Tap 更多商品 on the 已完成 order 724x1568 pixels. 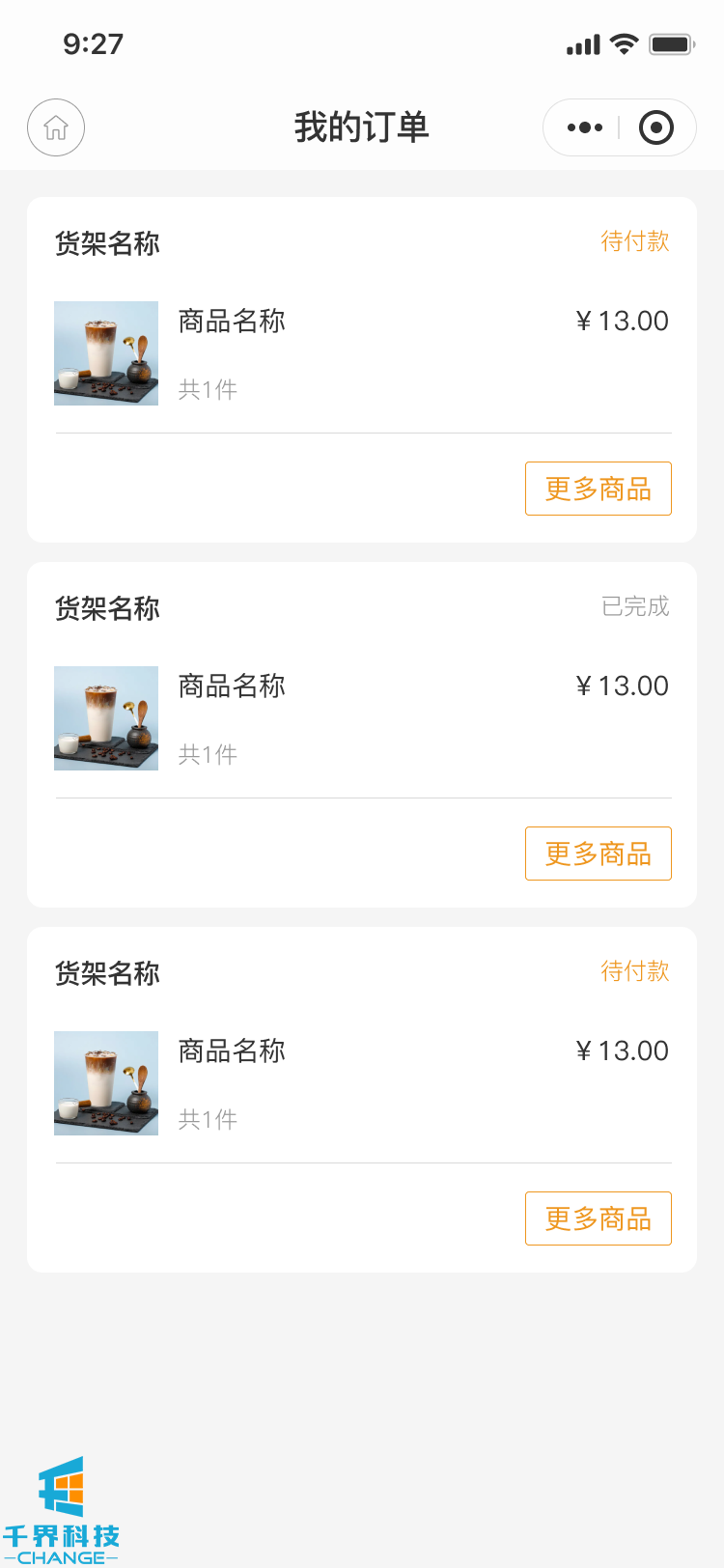(x=598, y=854)
